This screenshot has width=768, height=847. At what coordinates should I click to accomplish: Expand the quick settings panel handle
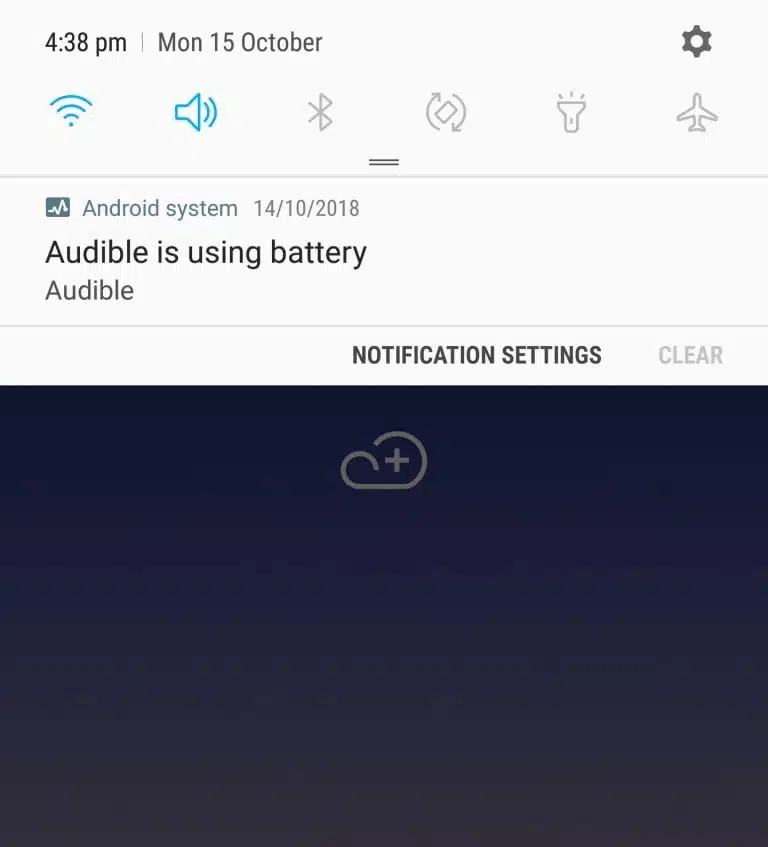[x=384, y=162]
